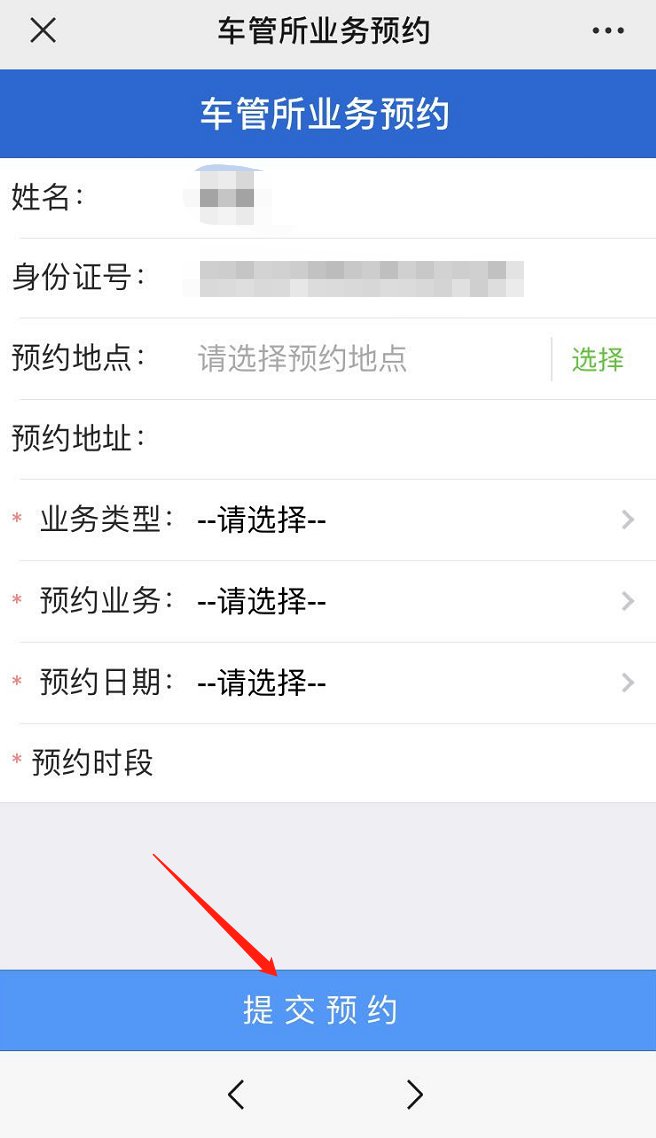Image resolution: width=656 pixels, height=1138 pixels.
Task: Close the 车管所业务预约 page
Action: tap(42, 31)
